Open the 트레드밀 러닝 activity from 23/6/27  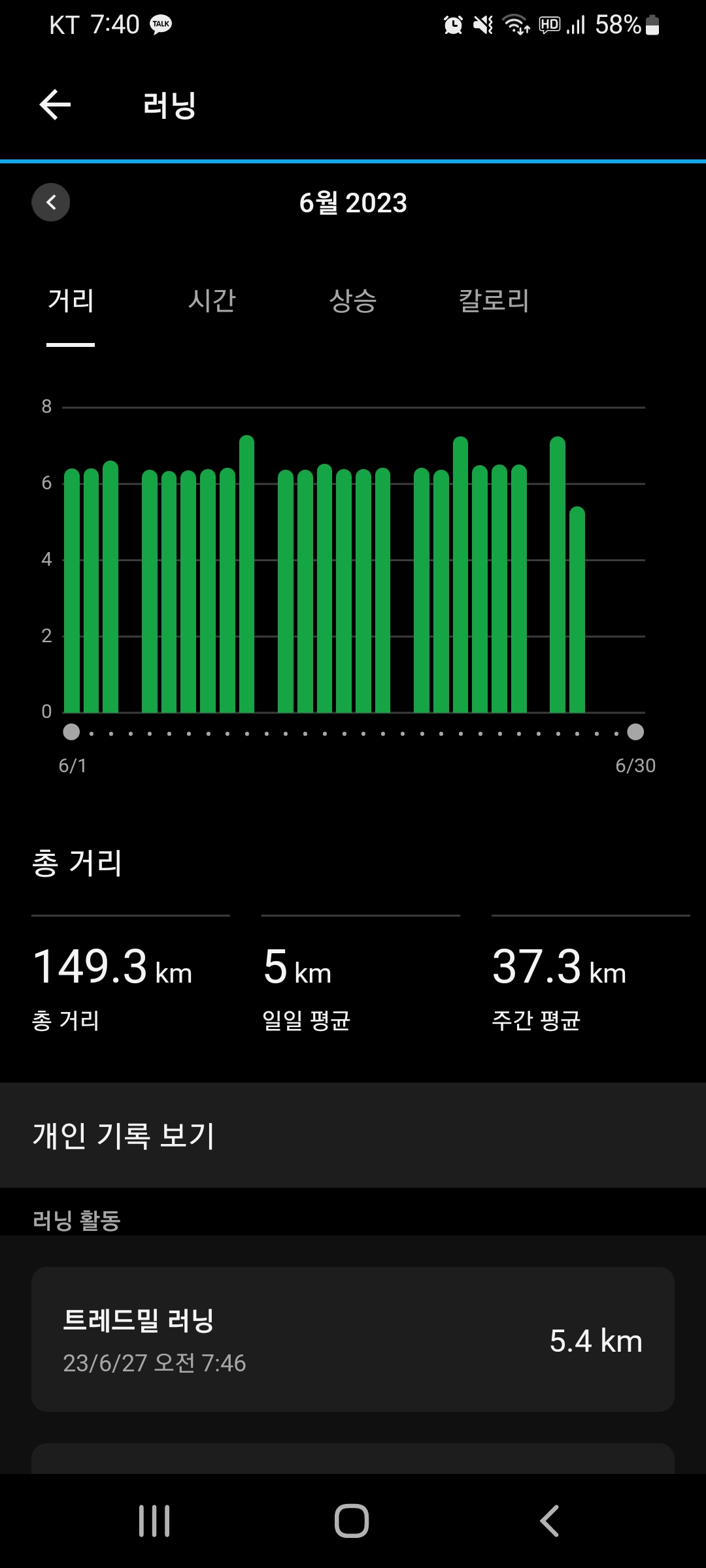click(353, 1339)
